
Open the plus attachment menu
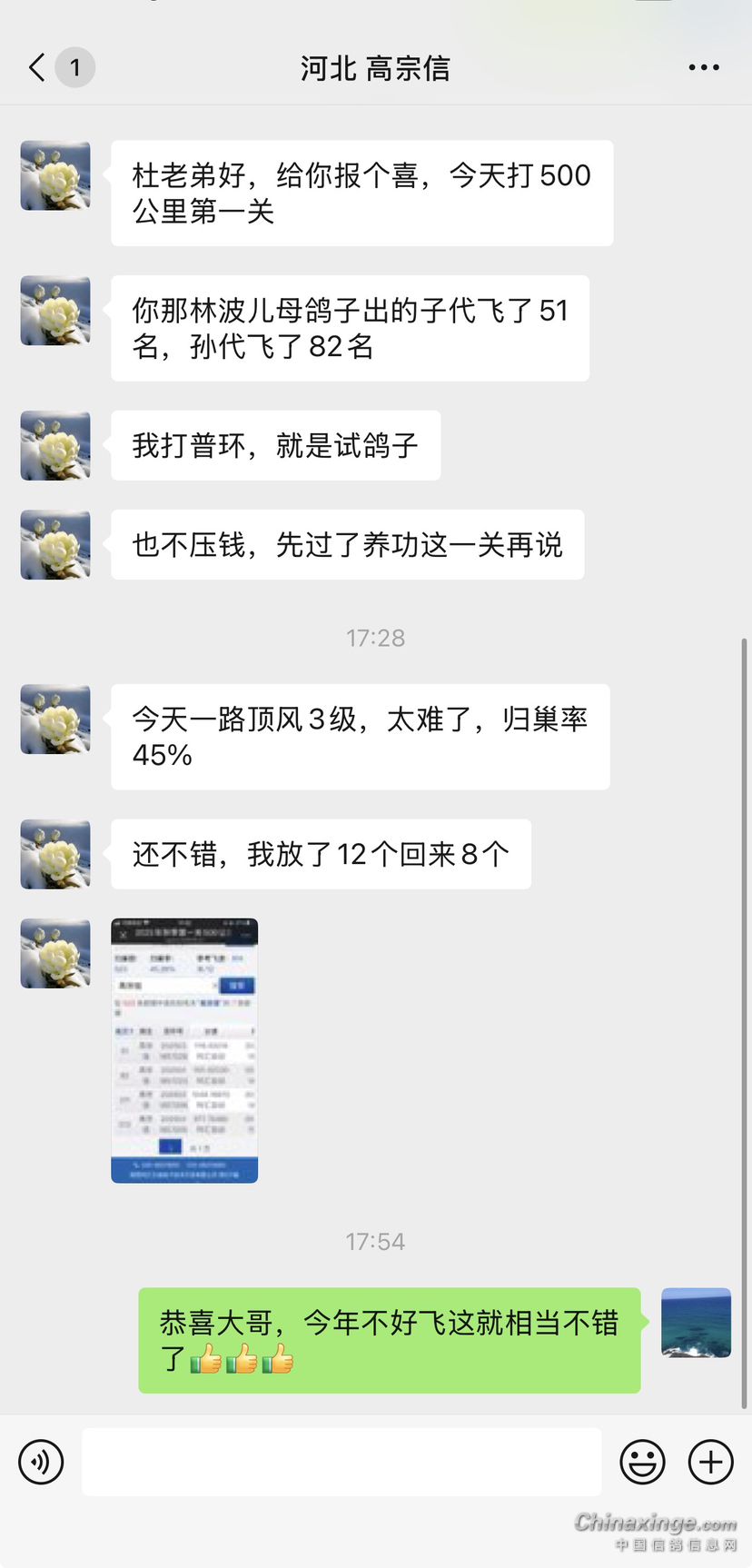tap(710, 1462)
